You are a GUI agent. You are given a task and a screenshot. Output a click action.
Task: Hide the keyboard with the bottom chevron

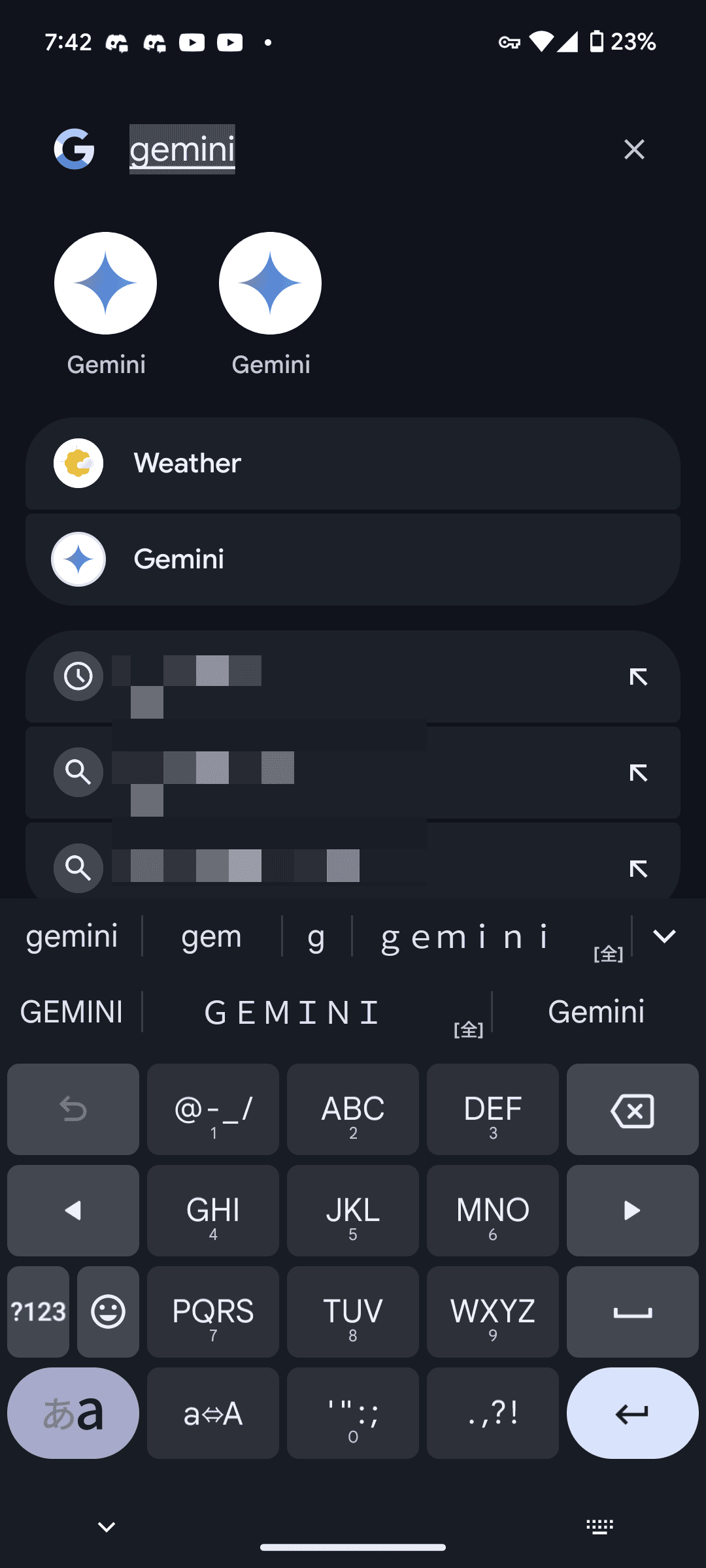pos(107,1527)
